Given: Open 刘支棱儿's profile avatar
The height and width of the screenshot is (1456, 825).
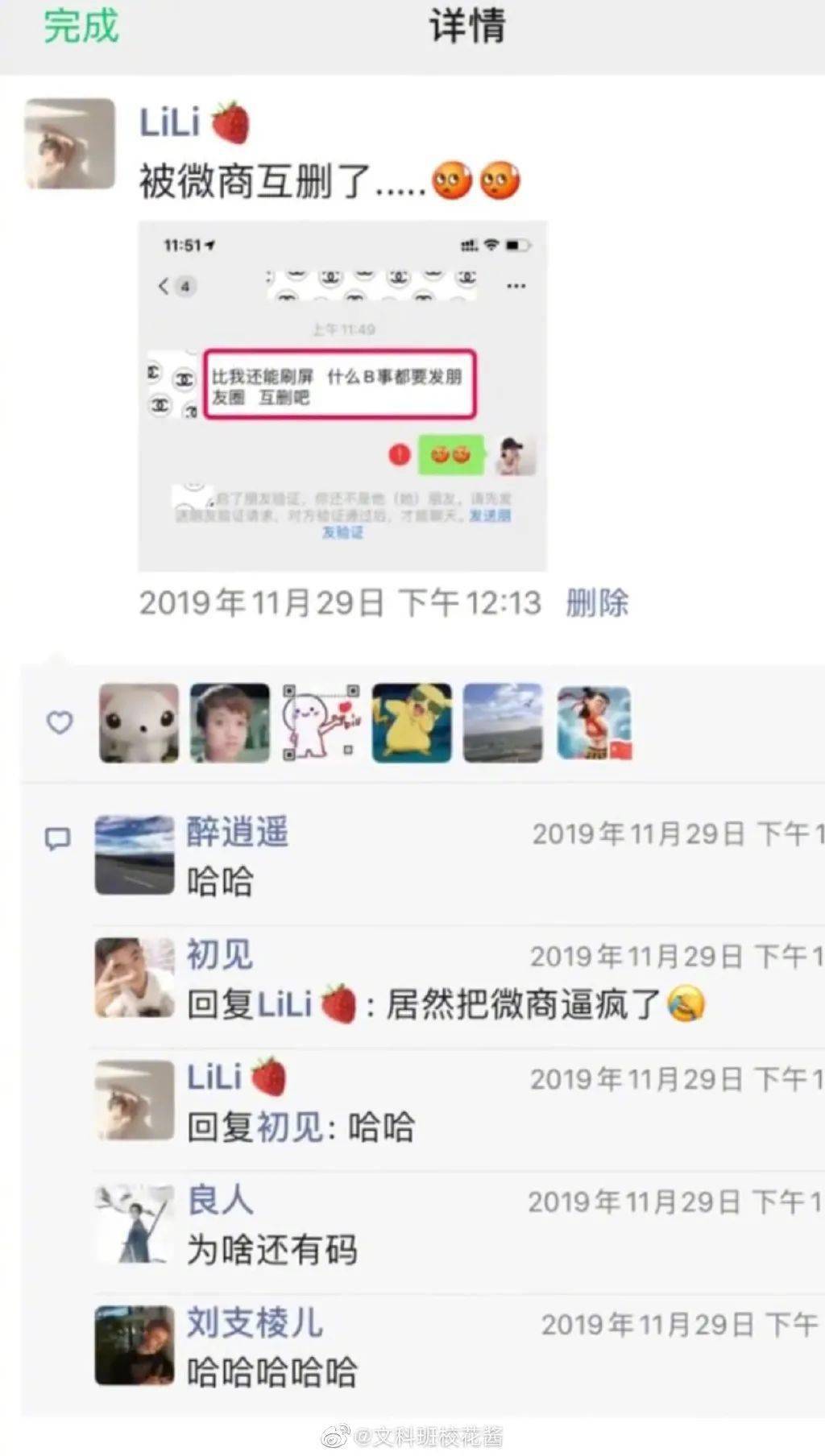Looking at the screenshot, I should tap(135, 1345).
